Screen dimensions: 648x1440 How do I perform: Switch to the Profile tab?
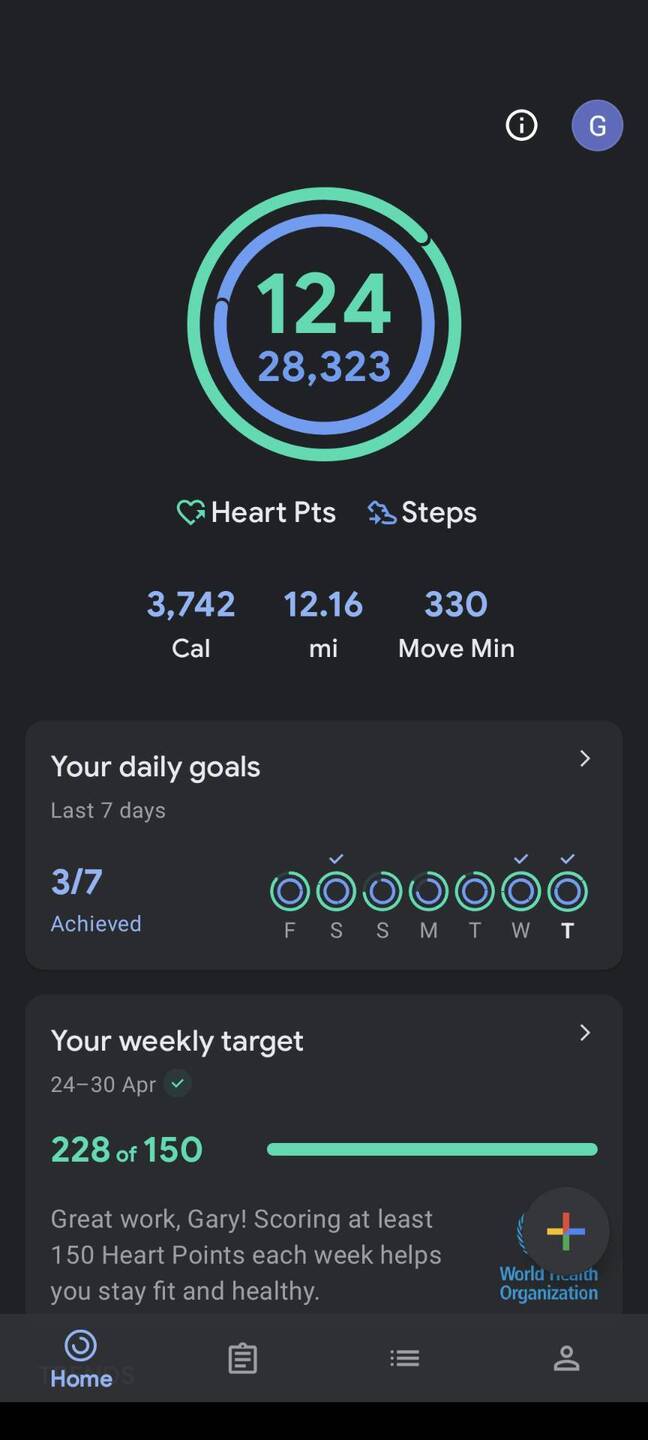pyautogui.click(x=566, y=1358)
